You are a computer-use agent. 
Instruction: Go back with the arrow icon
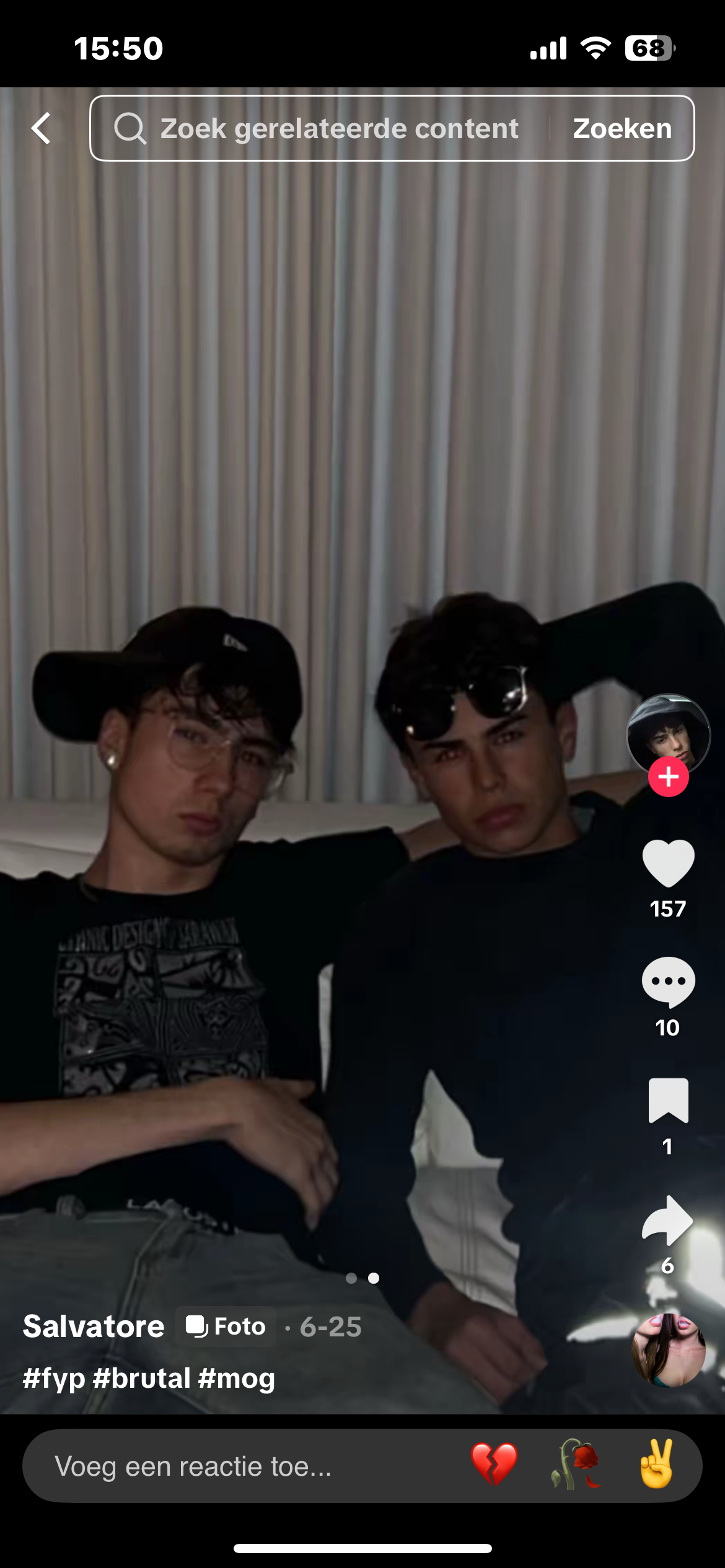(x=41, y=128)
